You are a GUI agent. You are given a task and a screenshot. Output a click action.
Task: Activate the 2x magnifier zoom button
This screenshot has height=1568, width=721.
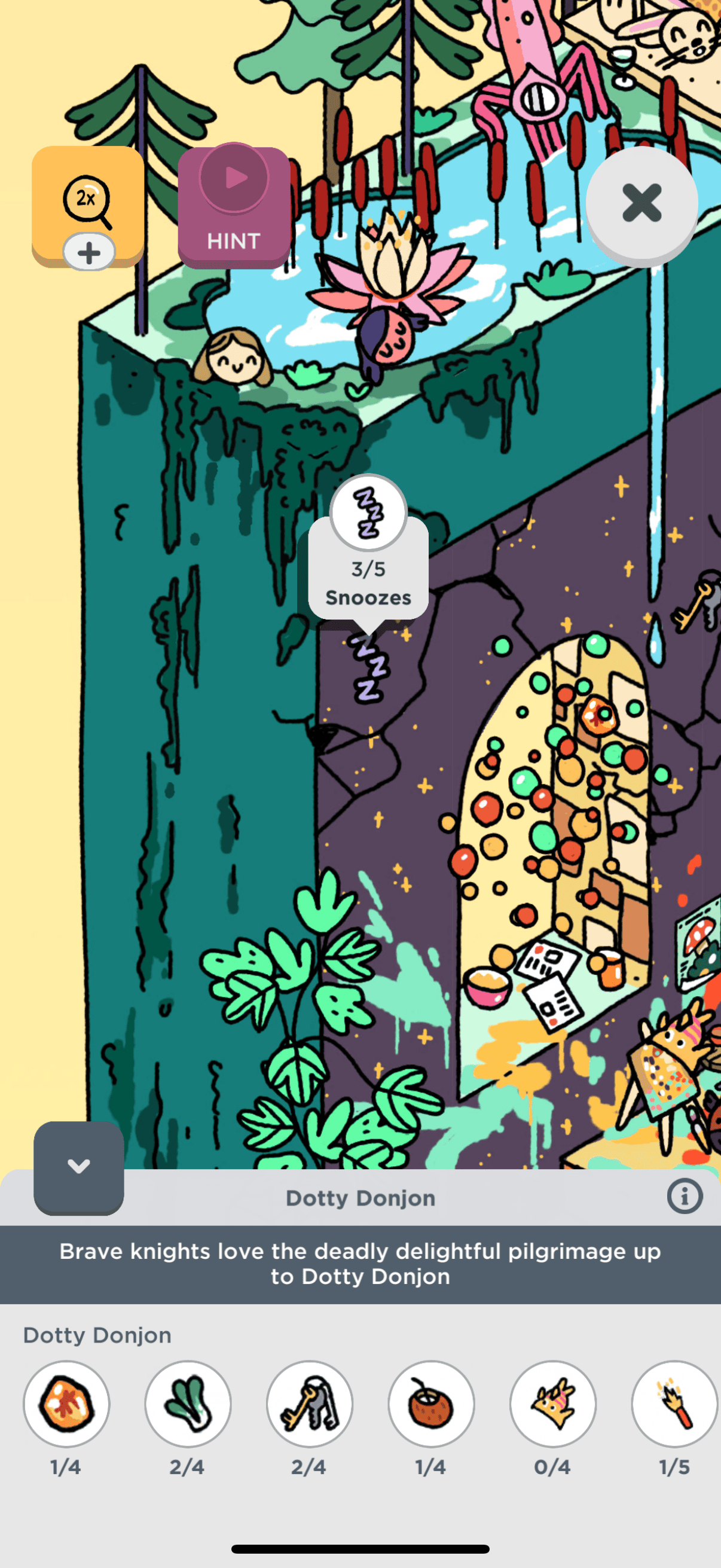click(x=87, y=202)
